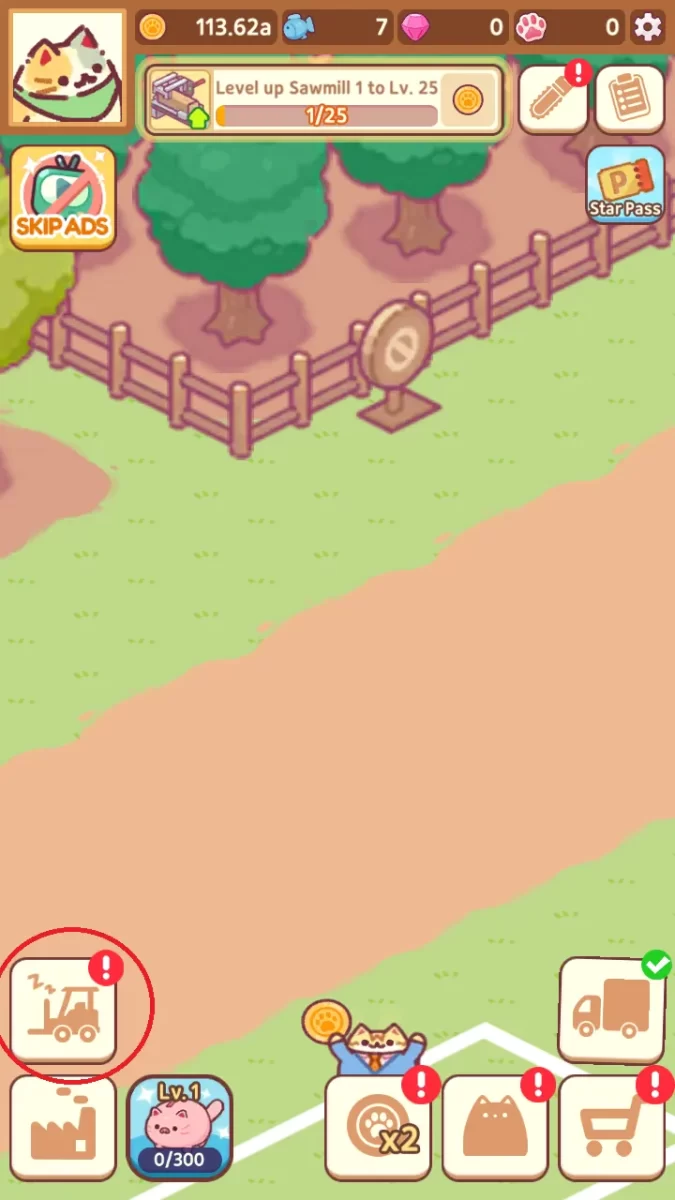The width and height of the screenshot is (675, 1200).
Task: Open the Star Pass
Action: [x=625, y=184]
